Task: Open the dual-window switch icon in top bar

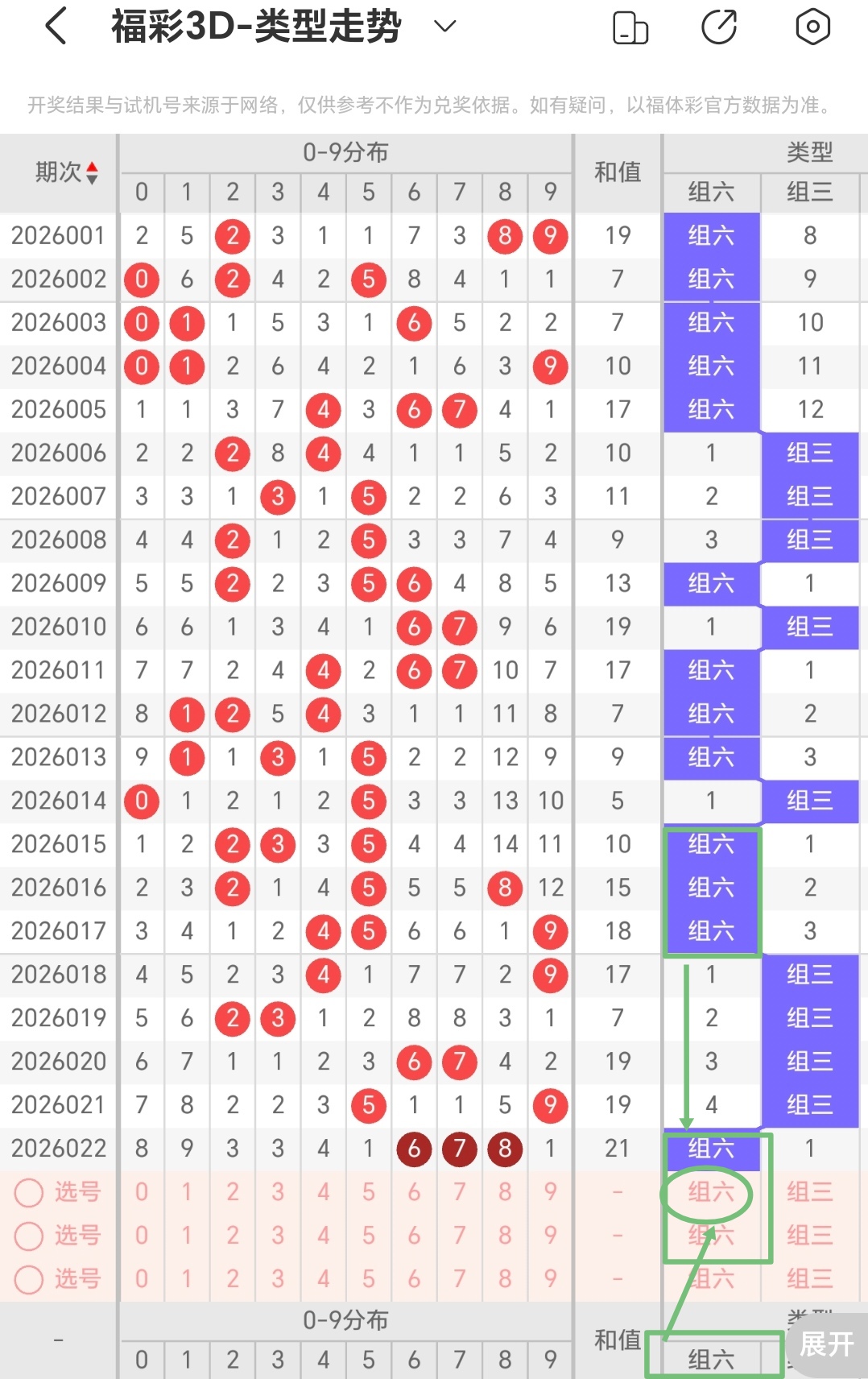Action: (x=631, y=26)
